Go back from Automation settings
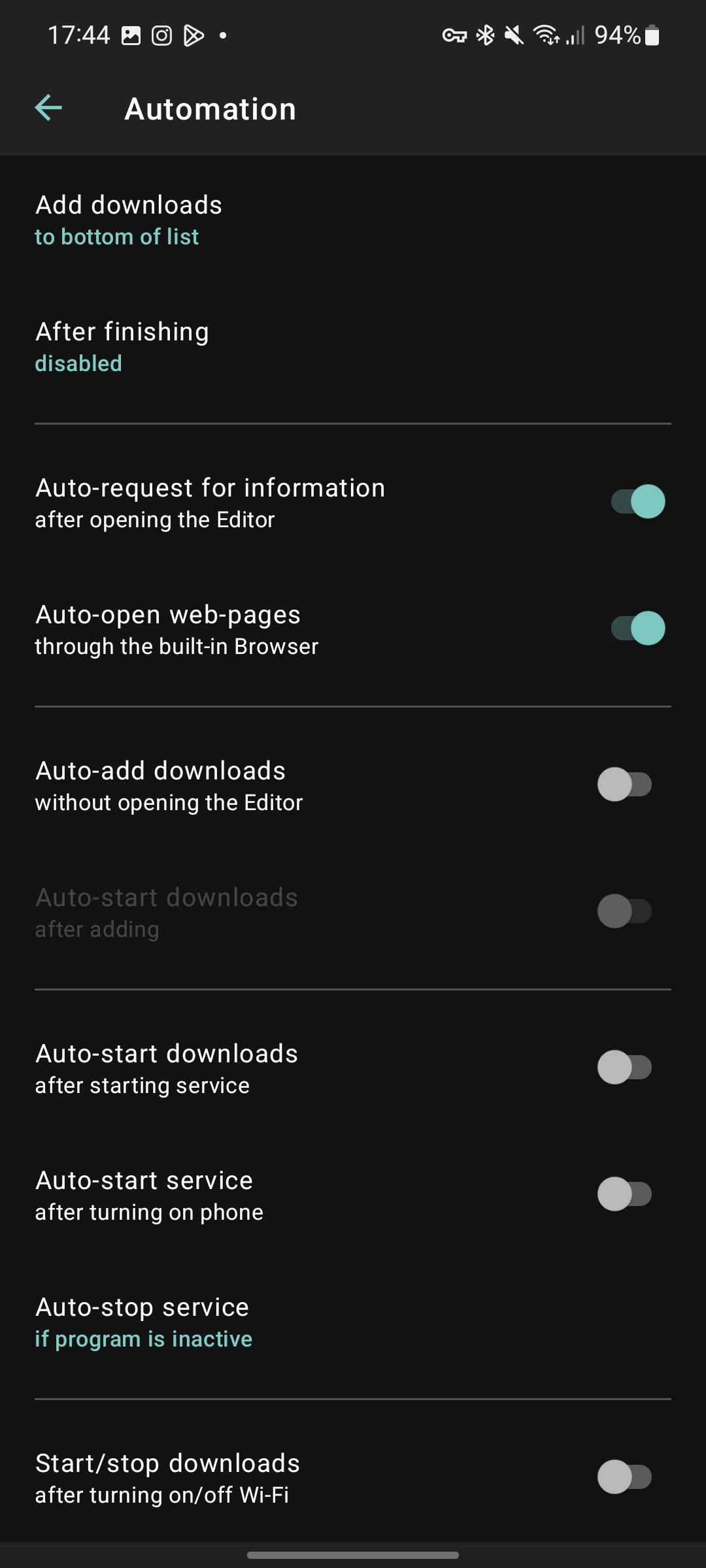Screen dimensions: 706x1568 click(x=48, y=108)
